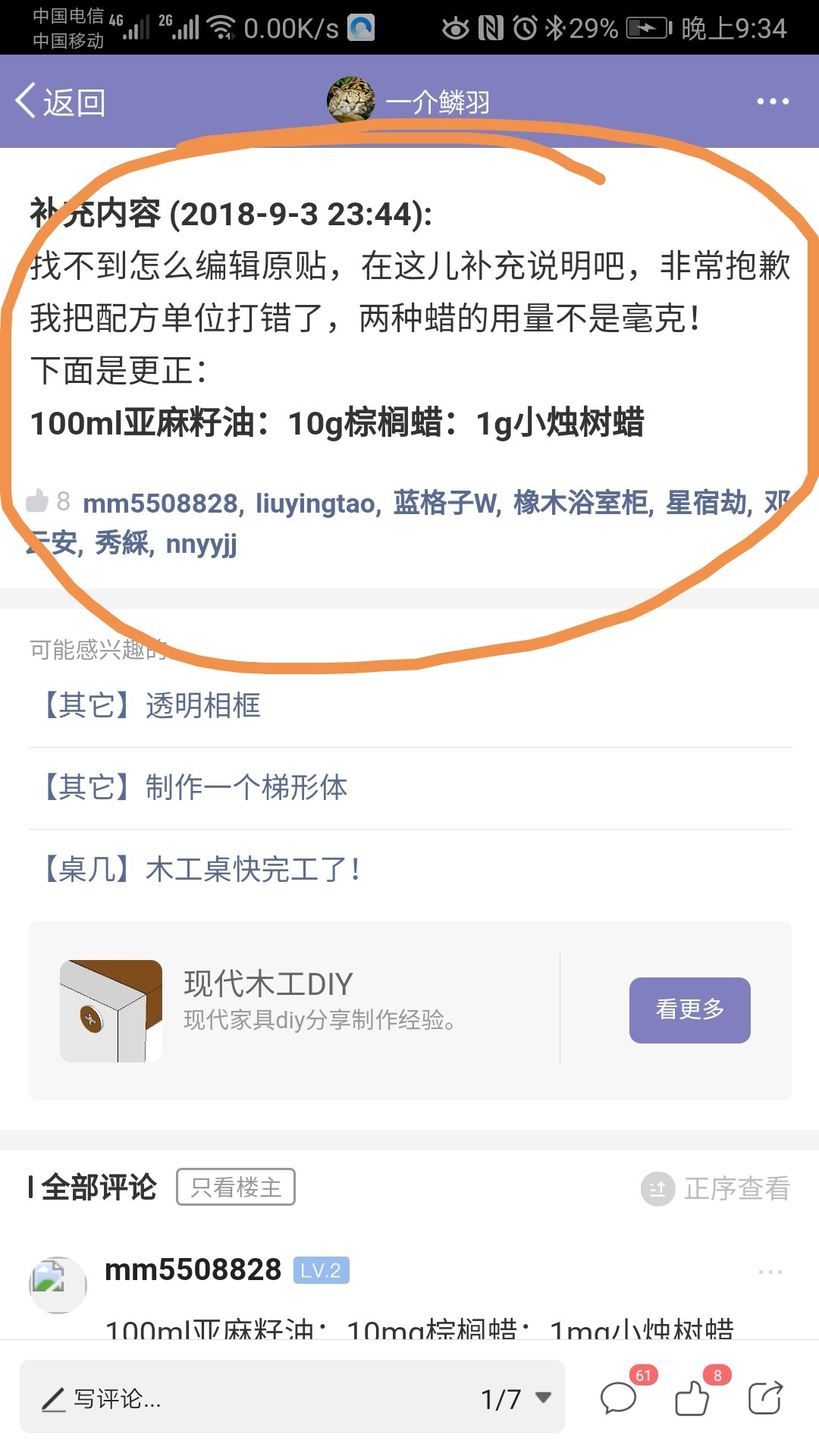The width and height of the screenshot is (819, 1456).
Task: Like the post with thumbs-up icon
Action: point(692,1398)
